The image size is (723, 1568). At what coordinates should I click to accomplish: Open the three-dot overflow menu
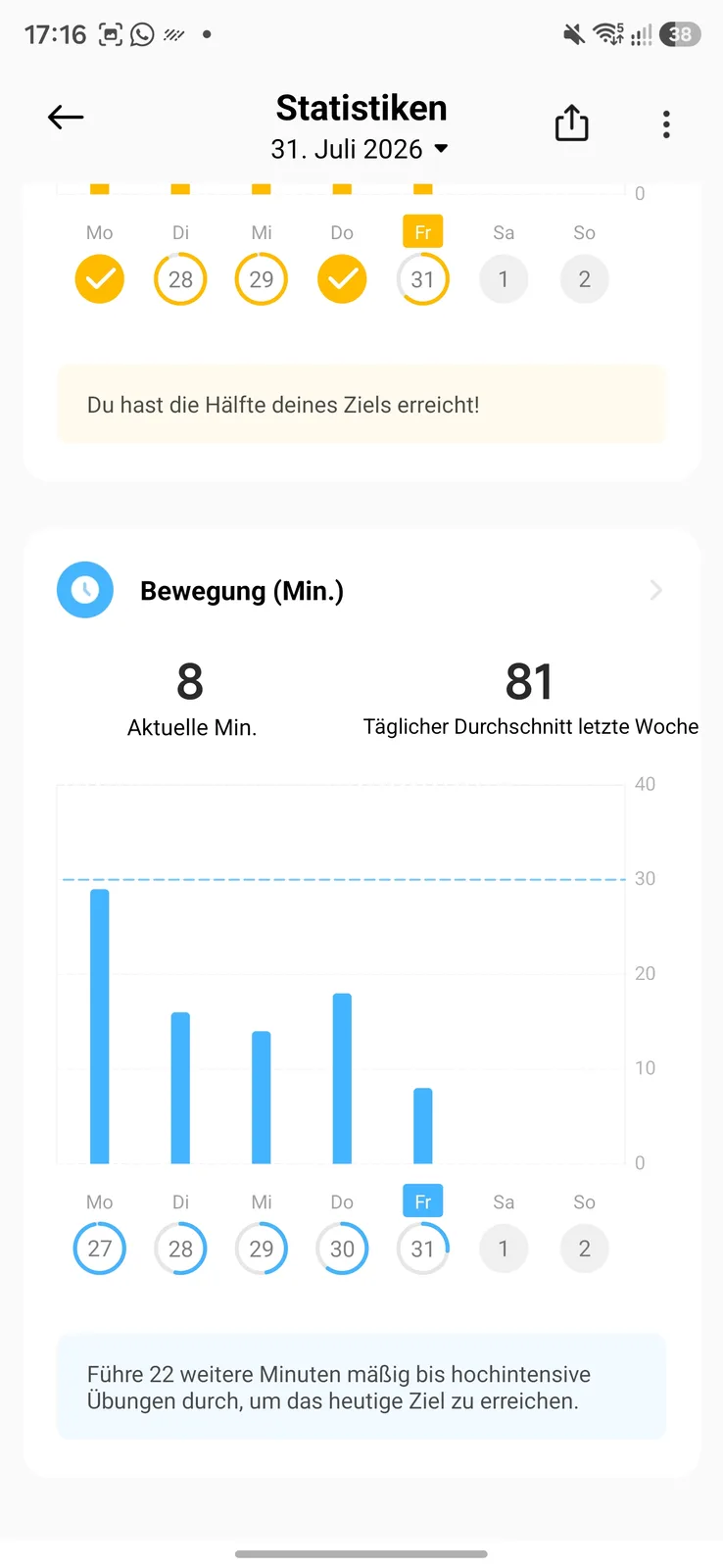pos(666,124)
